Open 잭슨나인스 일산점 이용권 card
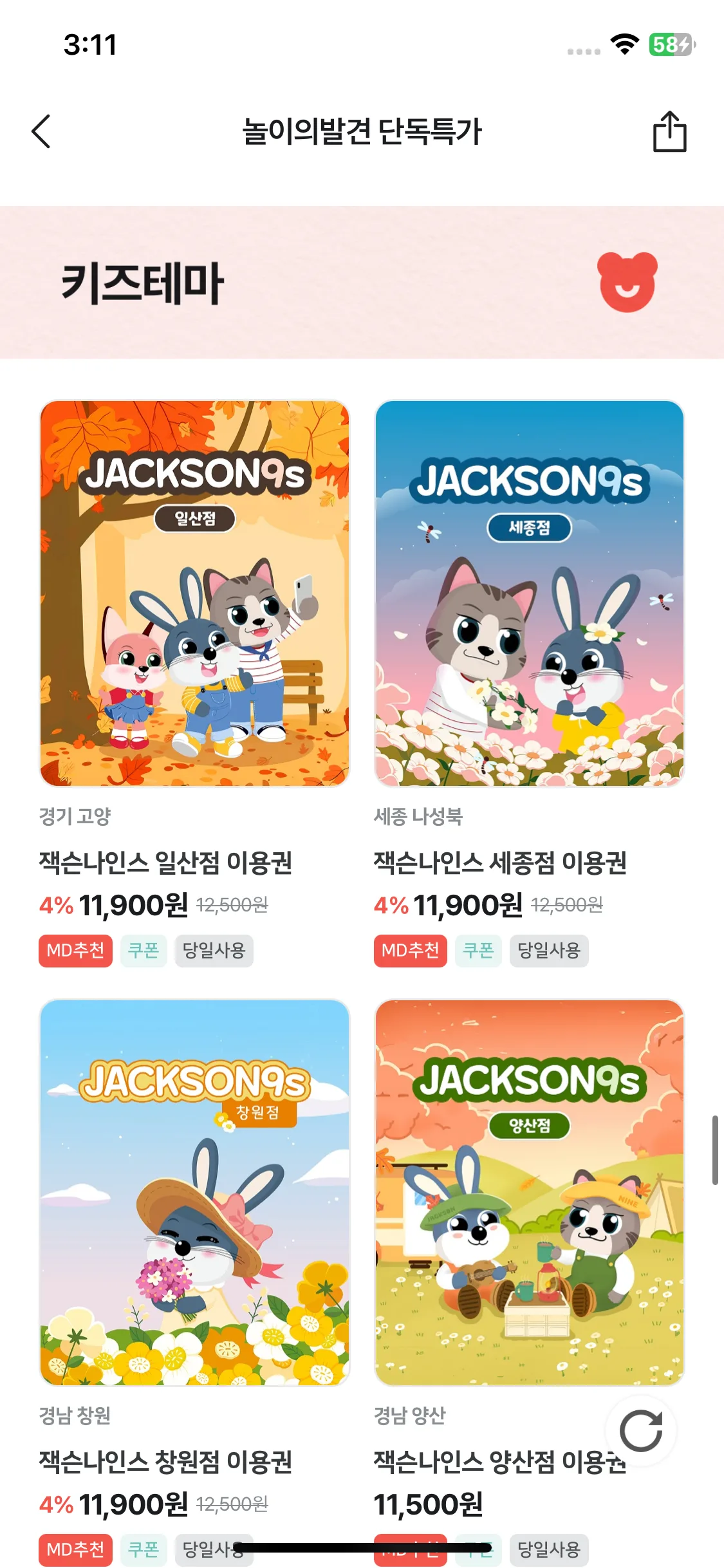 pos(194,593)
